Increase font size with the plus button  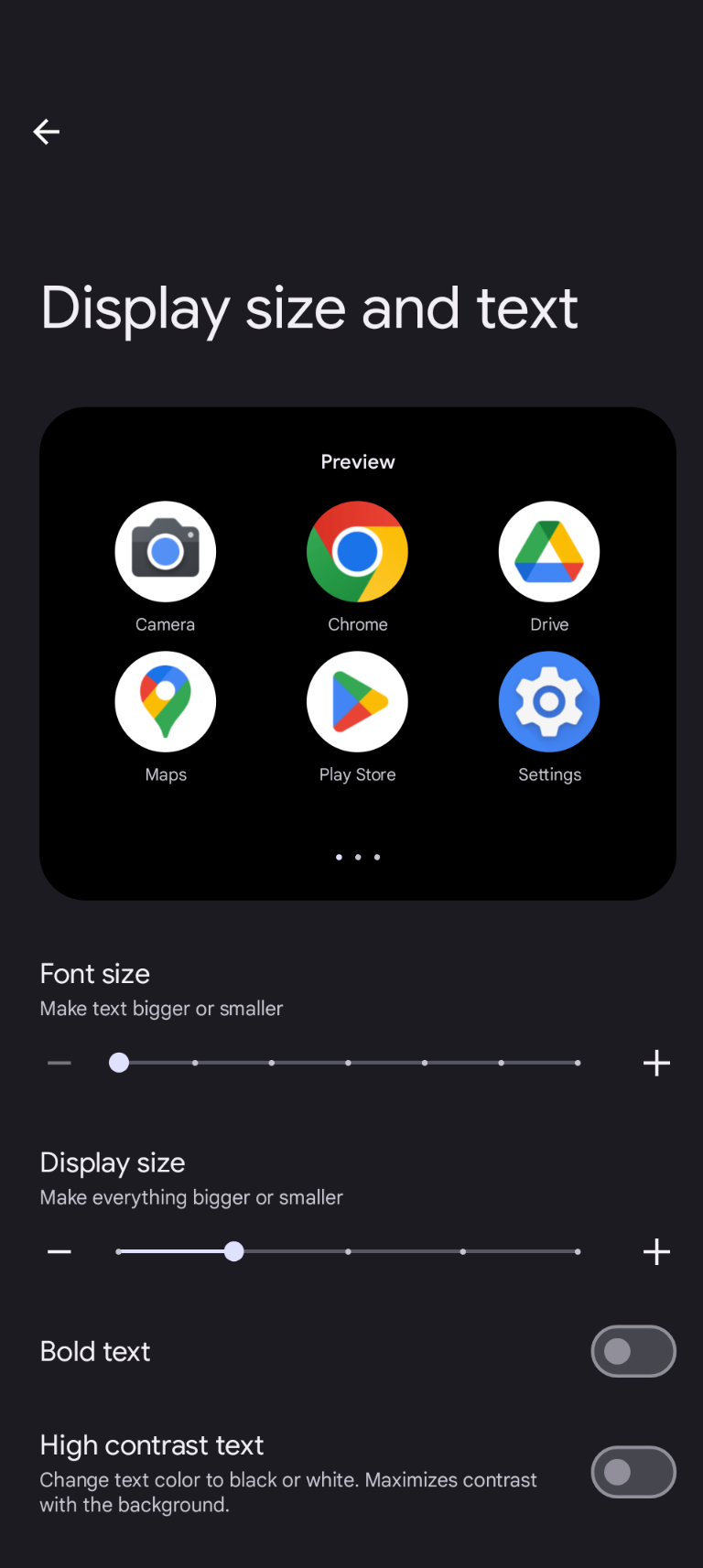(x=656, y=1063)
